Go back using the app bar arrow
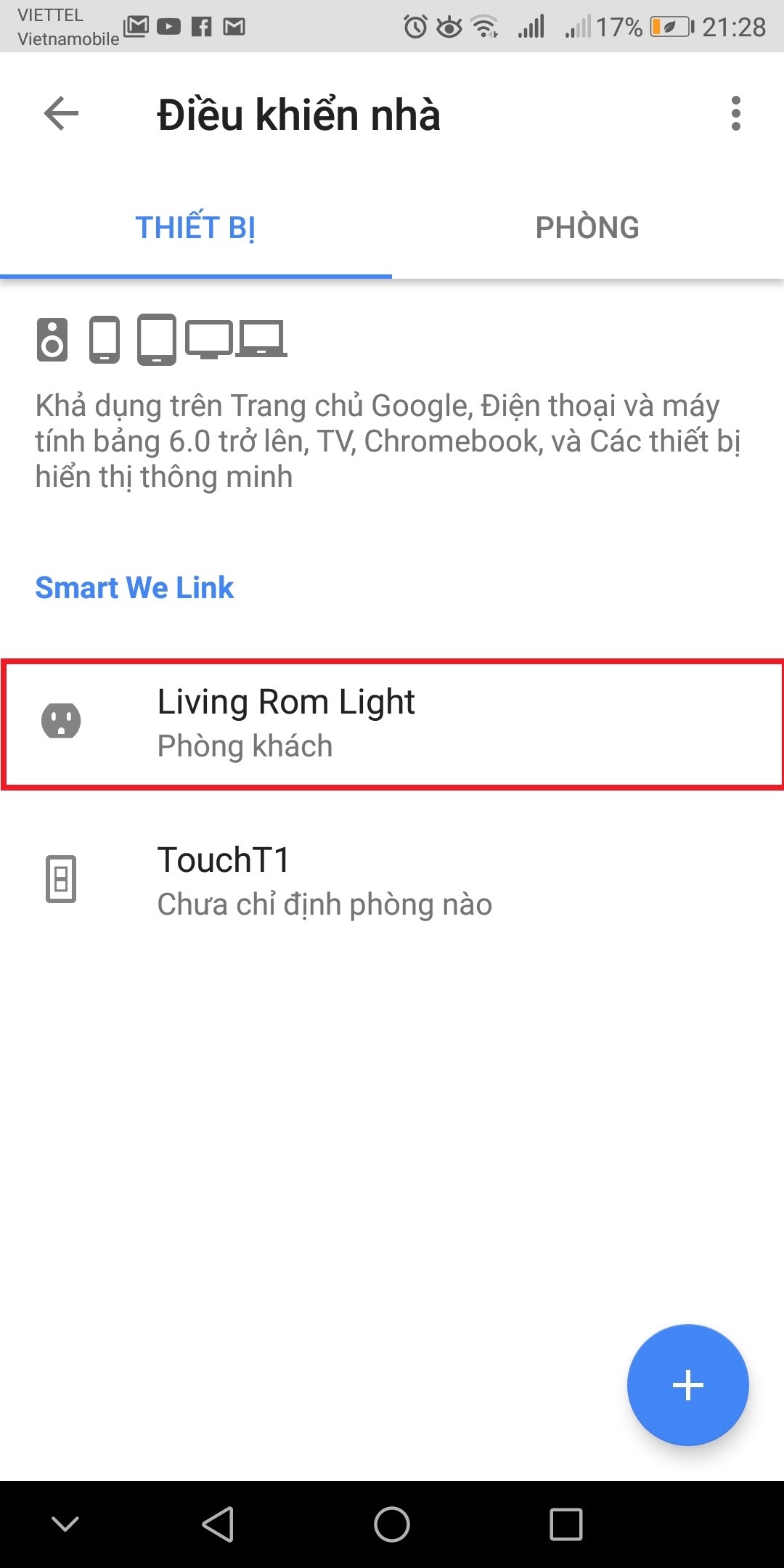Viewport: 784px width, 1568px height. click(x=61, y=114)
